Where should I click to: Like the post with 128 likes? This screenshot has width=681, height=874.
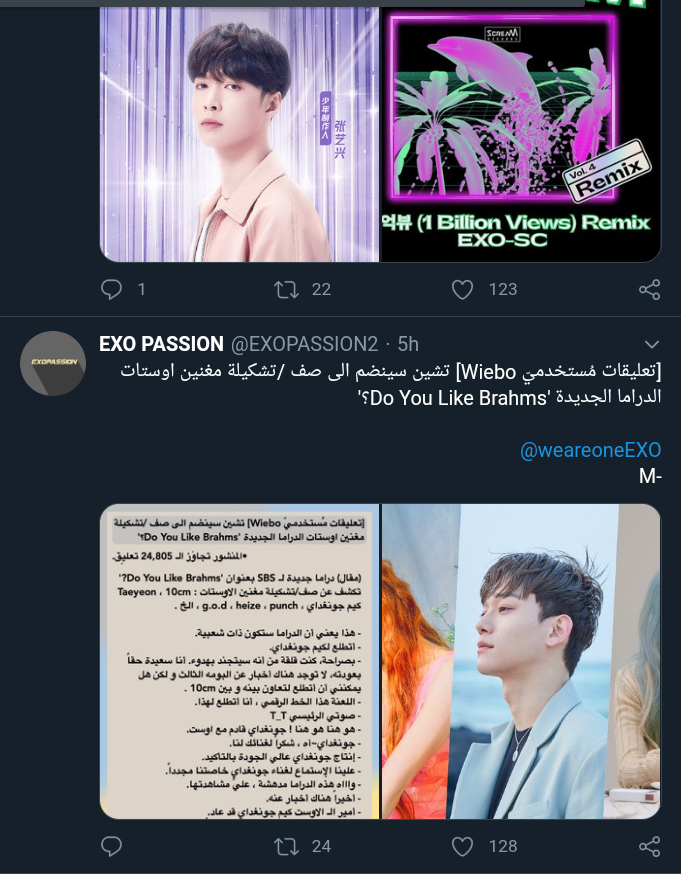click(462, 846)
